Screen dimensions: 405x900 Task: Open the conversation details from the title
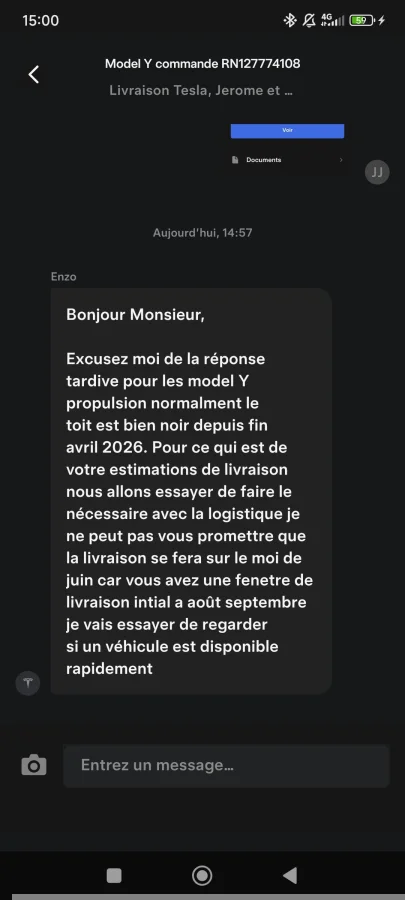tap(202, 64)
